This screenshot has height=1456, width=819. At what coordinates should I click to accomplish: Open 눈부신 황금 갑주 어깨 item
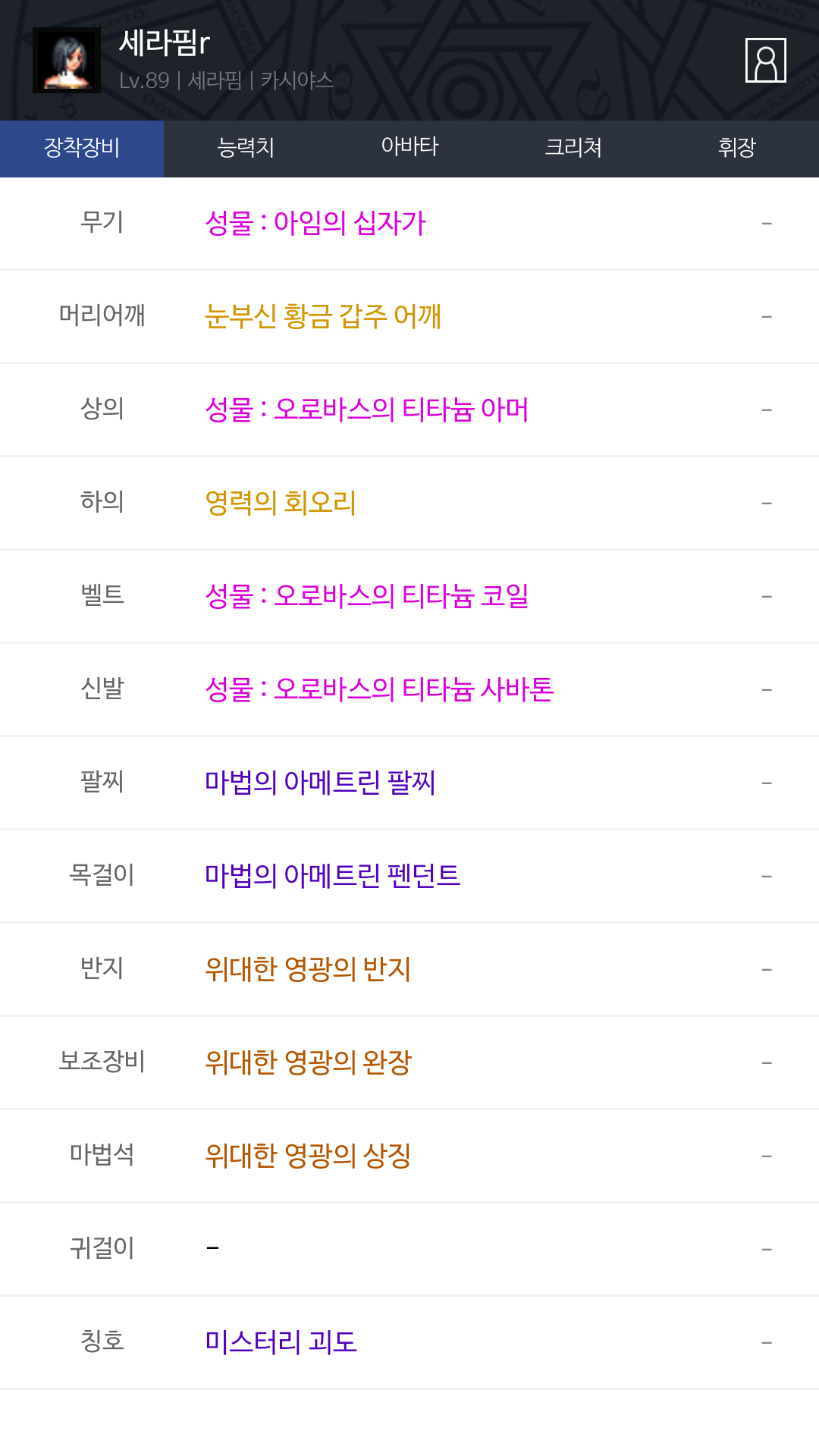[x=323, y=316]
